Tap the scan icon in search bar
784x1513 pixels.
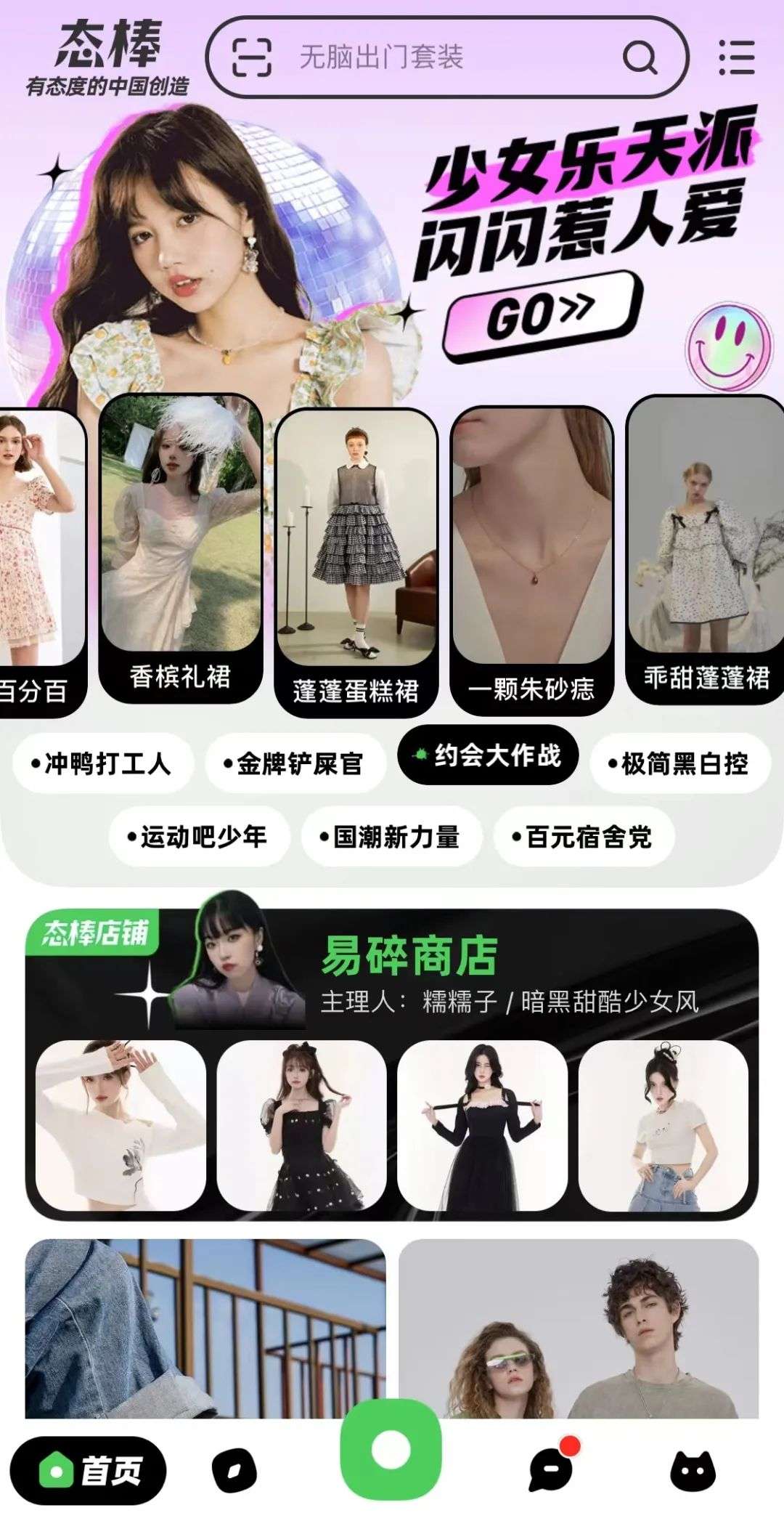click(x=251, y=57)
